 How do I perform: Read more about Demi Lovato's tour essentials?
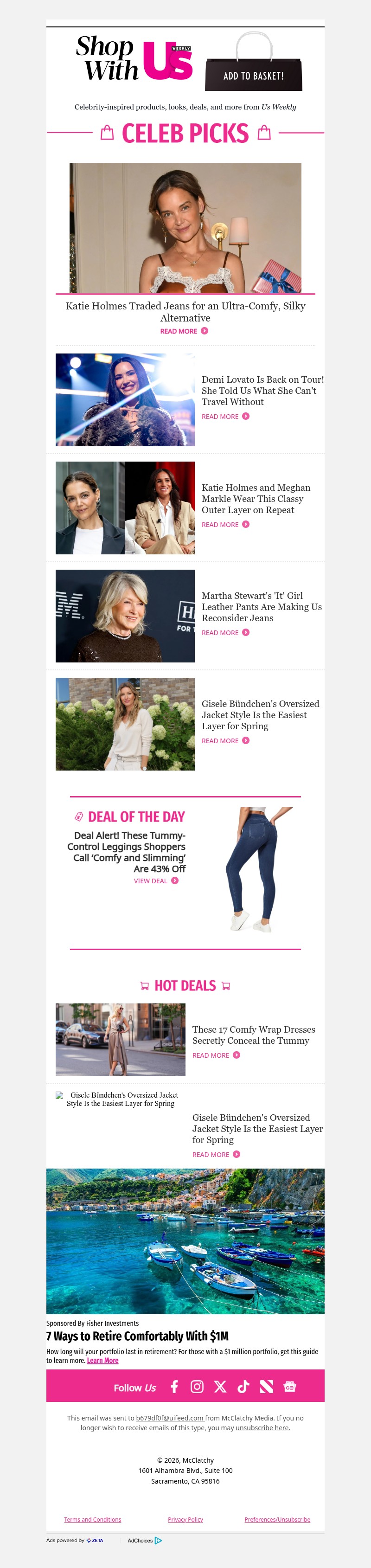pyautogui.click(x=225, y=416)
